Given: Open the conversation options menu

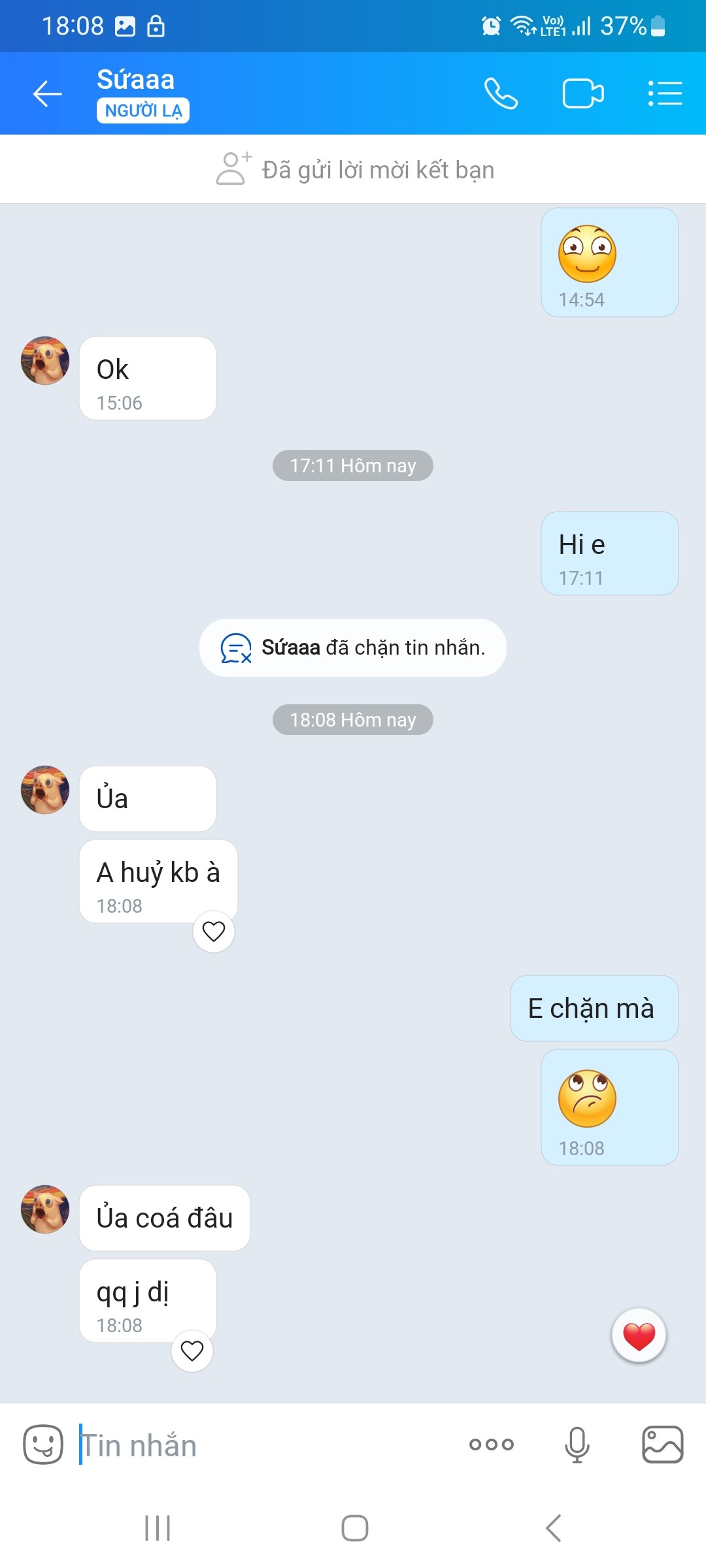Looking at the screenshot, I should click(665, 93).
